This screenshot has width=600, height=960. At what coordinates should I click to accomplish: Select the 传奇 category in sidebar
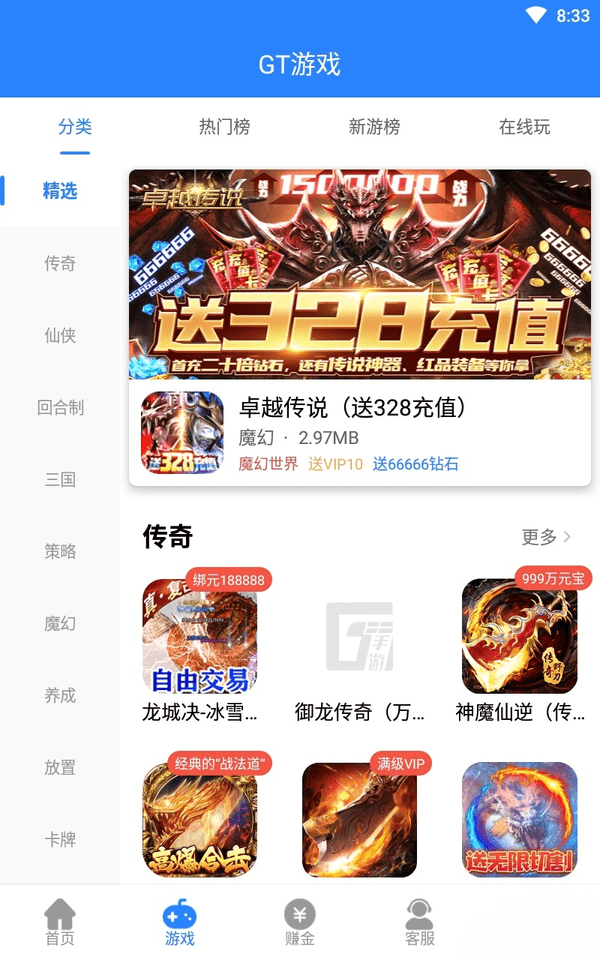(x=60, y=263)
